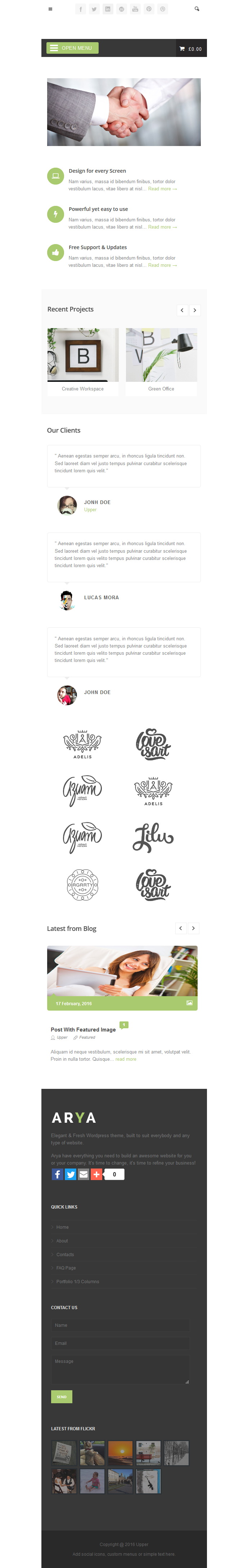Open the shopping cart showing £0.00

(190, 49)
